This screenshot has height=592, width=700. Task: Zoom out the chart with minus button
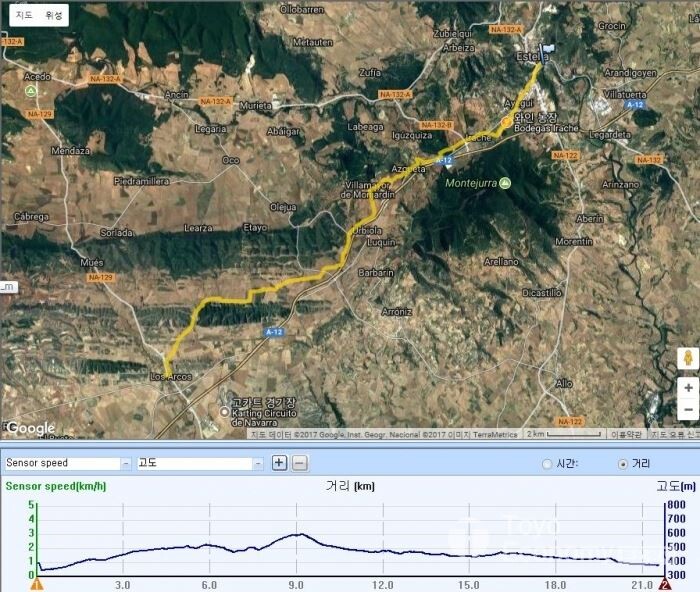click(x=299, y=463)
